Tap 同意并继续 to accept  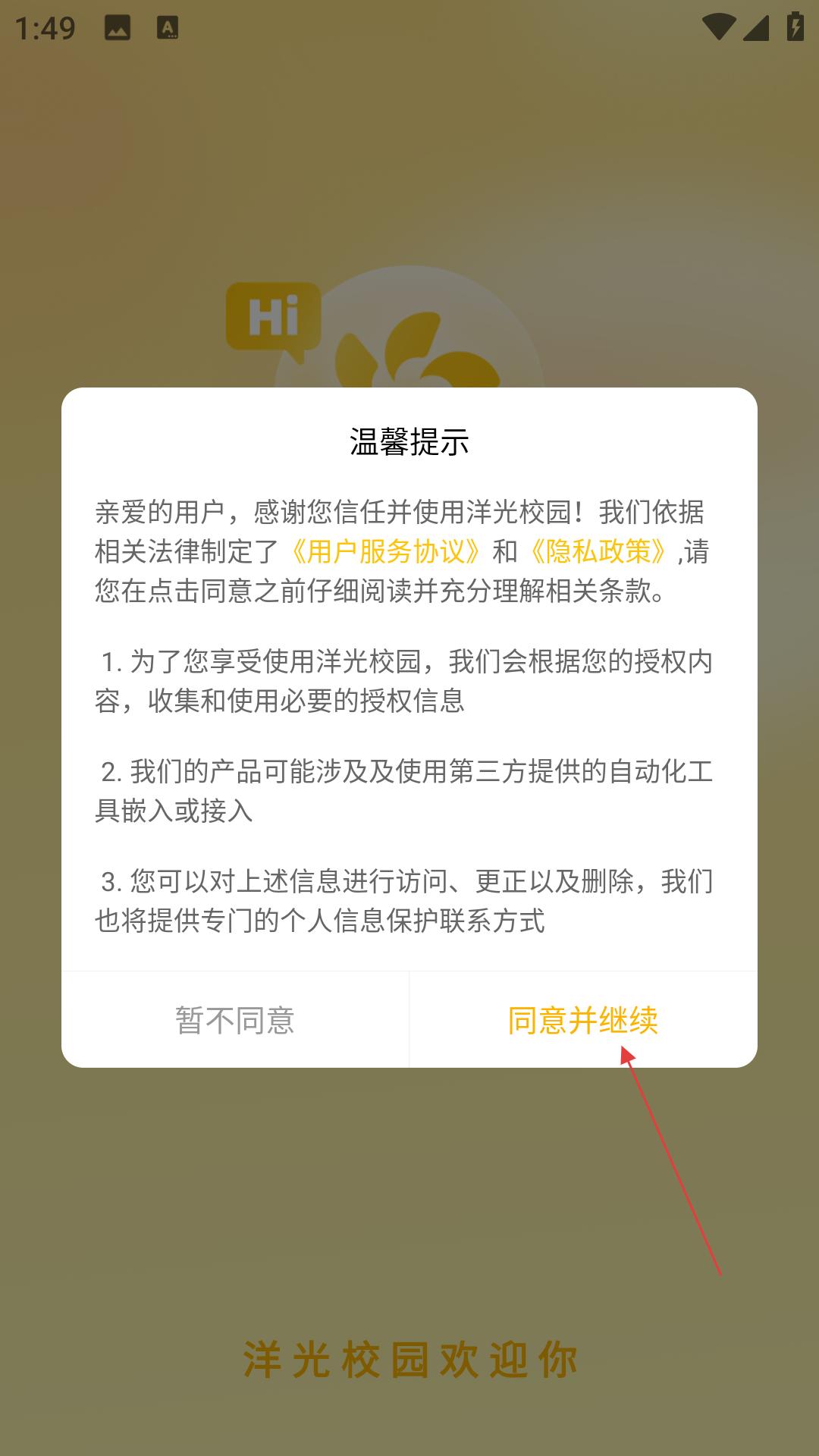pos(582,1020)
